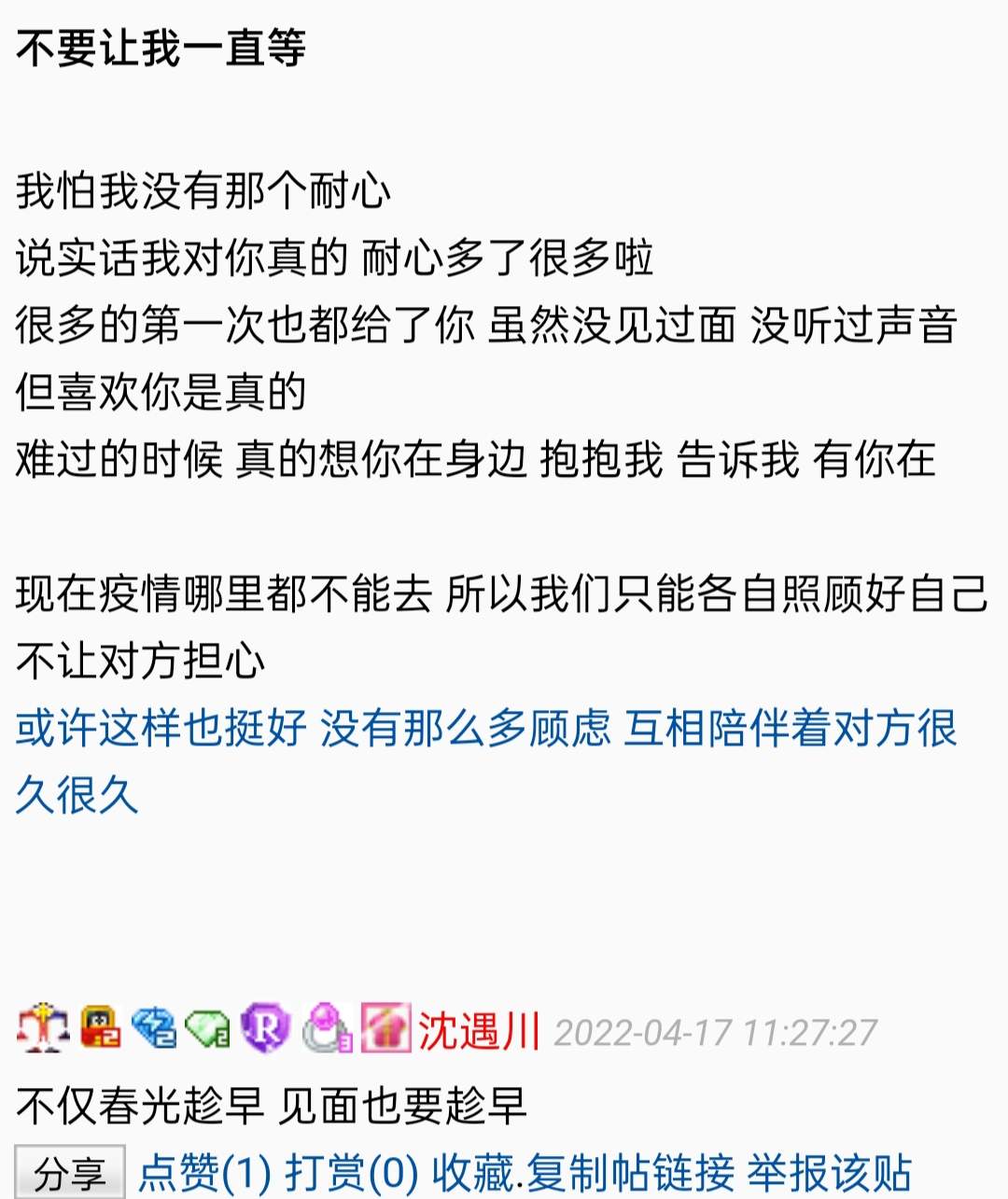Open author 沈遇川's profile
The height and width of the screenshot is (1199, 1008).
coord(479,1031)
